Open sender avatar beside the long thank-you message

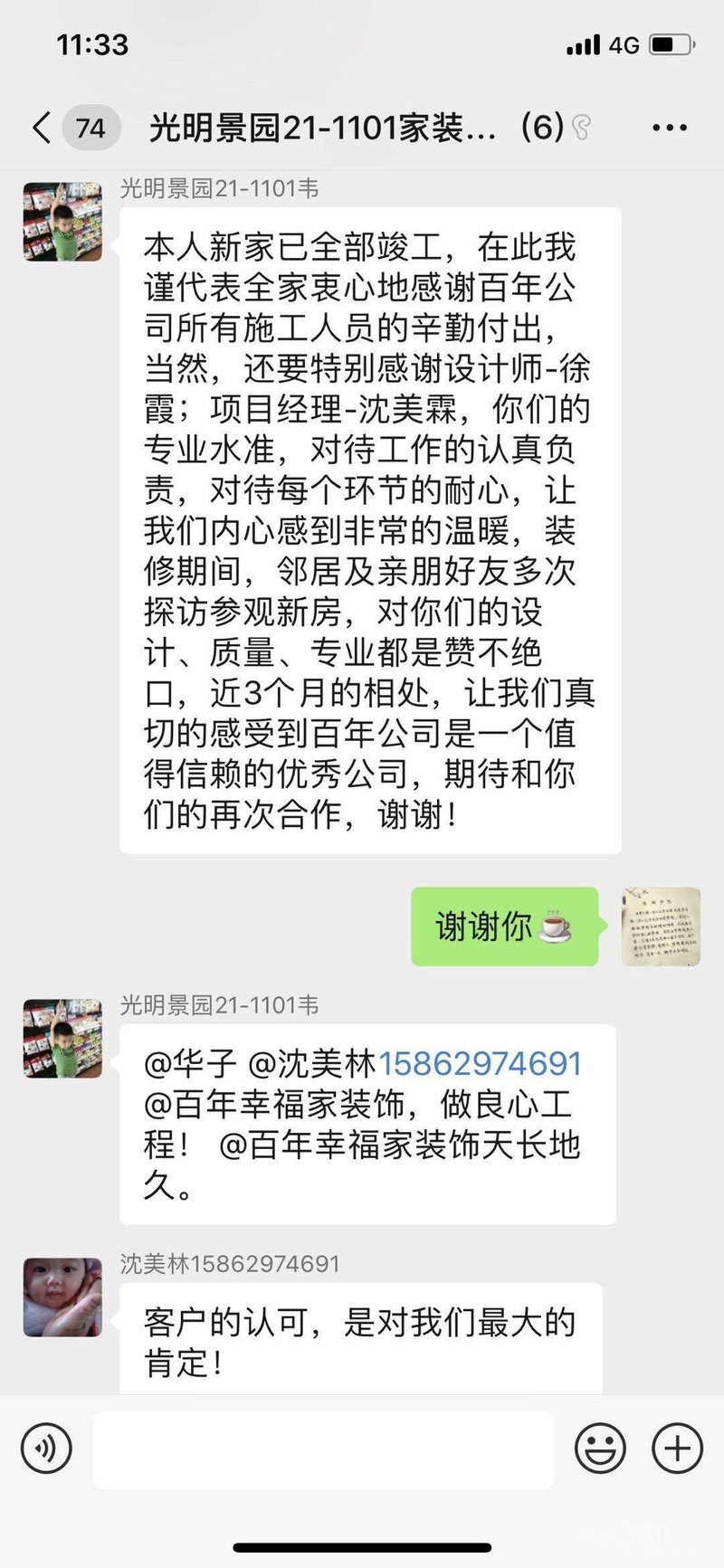pos(62,222)
